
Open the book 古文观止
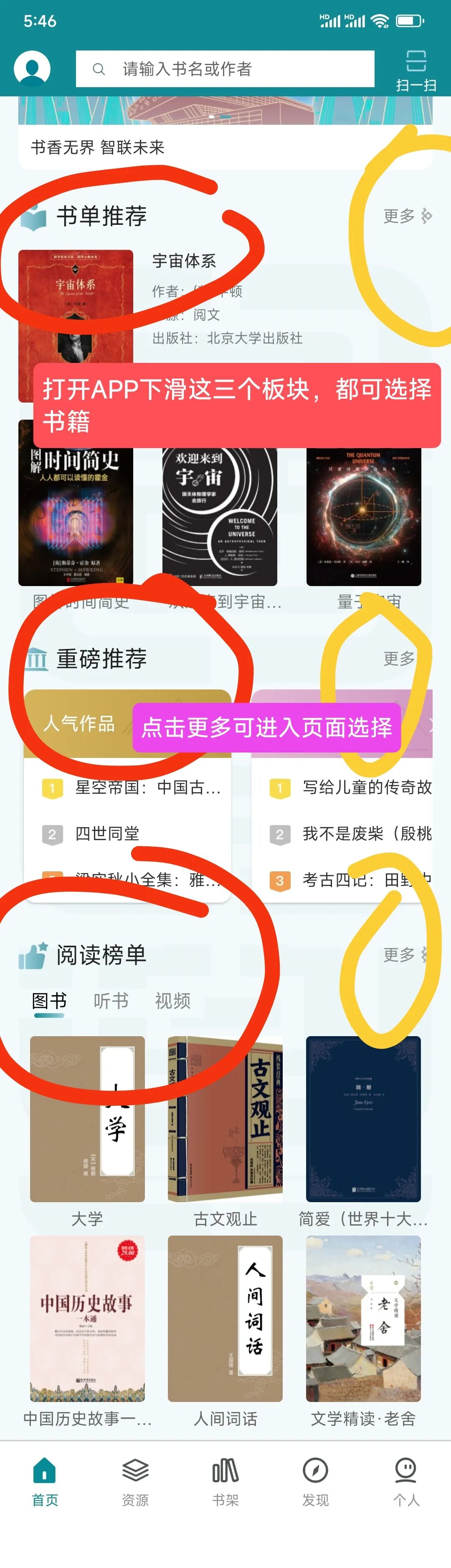pyautogui.click(x=225, y=1119)
